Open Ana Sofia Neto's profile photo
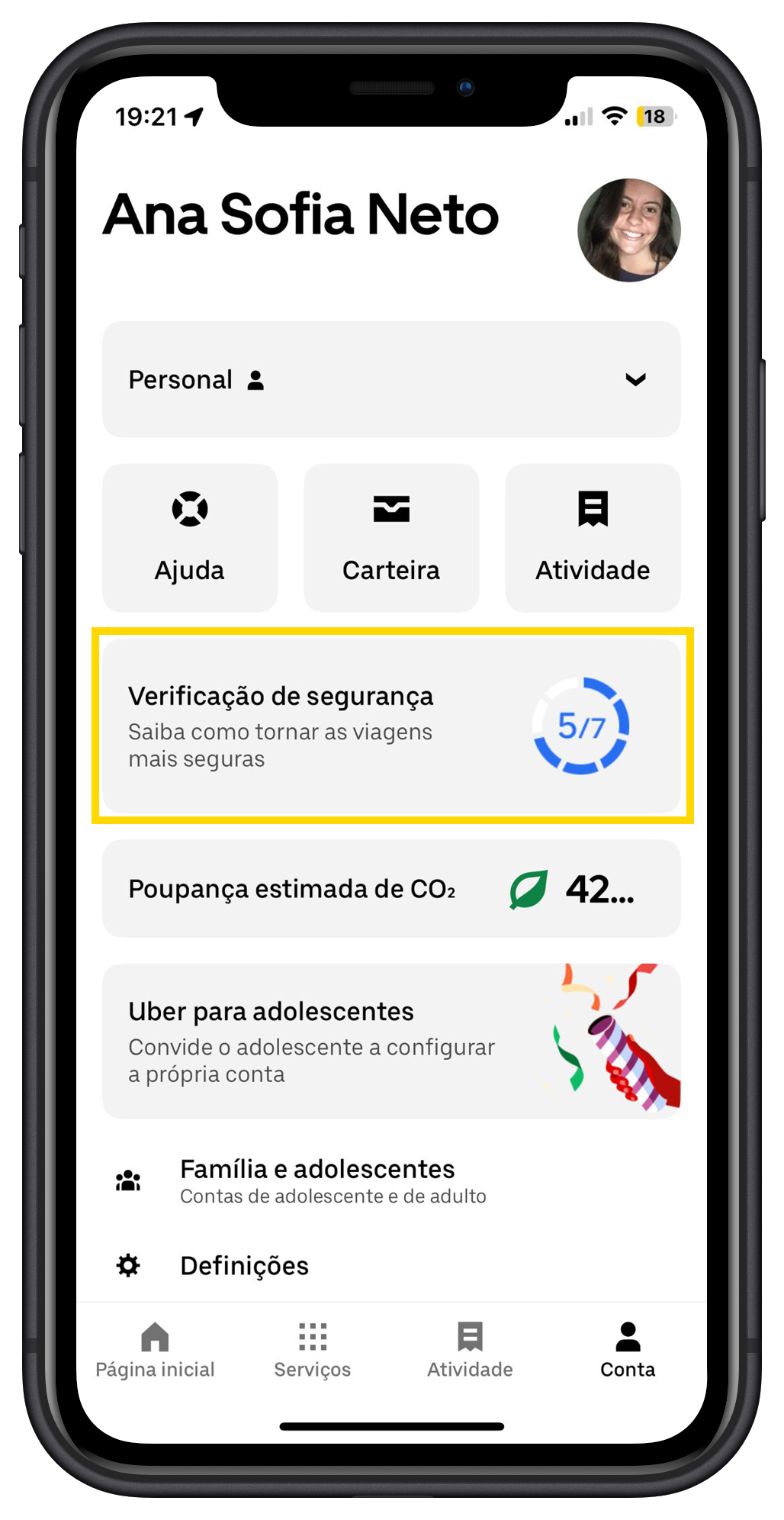The width and height of the screenshot is (784, 1520). coord(628,230)
